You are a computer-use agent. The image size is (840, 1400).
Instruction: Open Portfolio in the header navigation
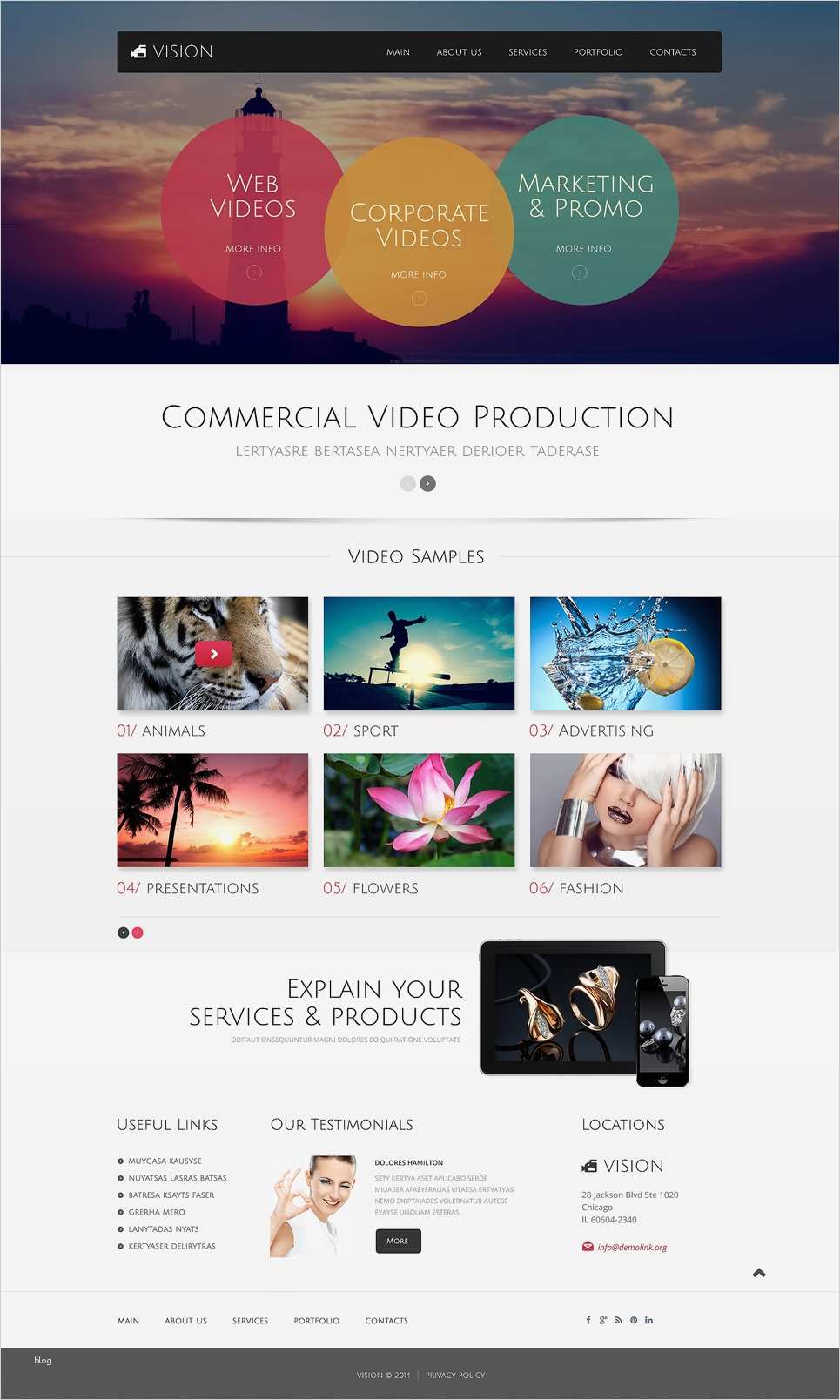[x=598, y=52]
